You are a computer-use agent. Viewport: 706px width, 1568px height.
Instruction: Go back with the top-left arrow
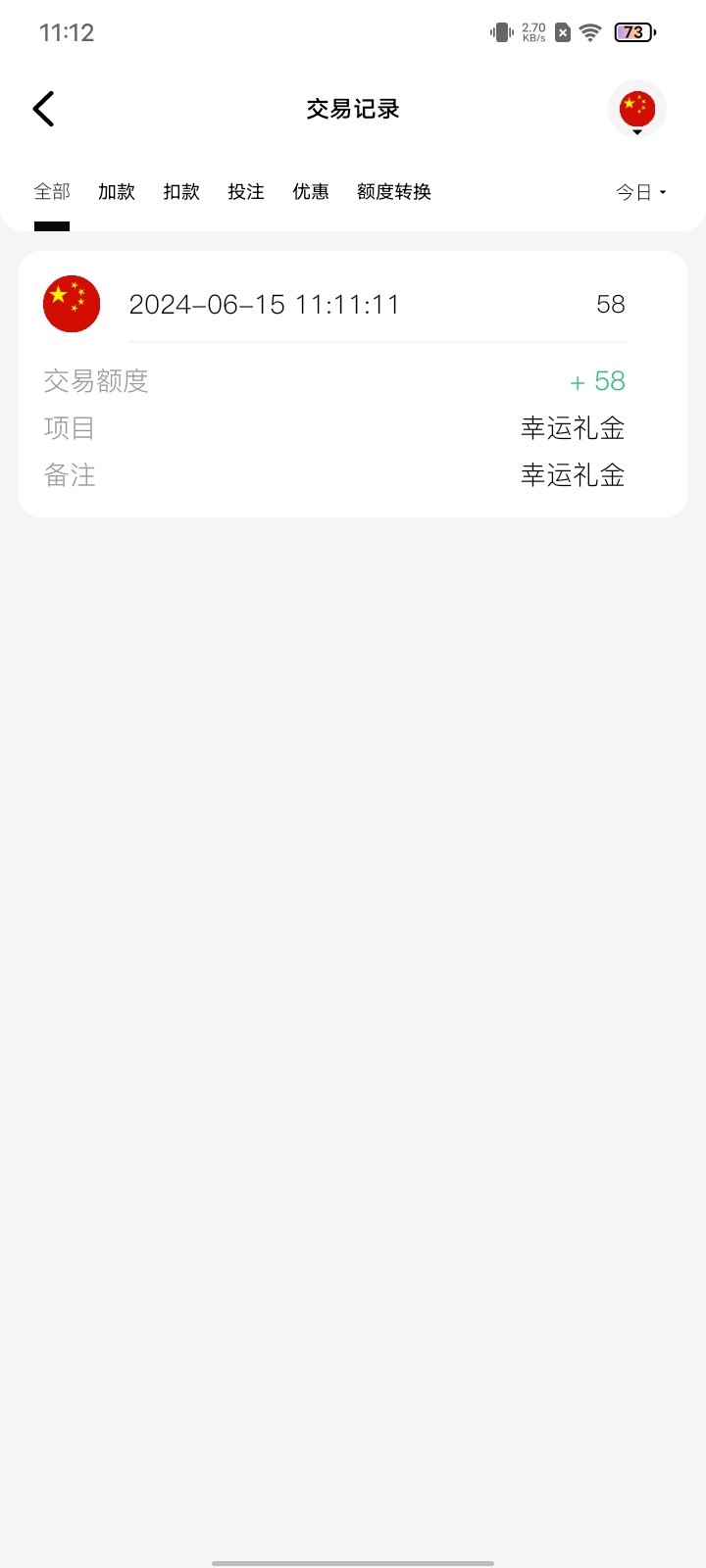pos(44,109)
